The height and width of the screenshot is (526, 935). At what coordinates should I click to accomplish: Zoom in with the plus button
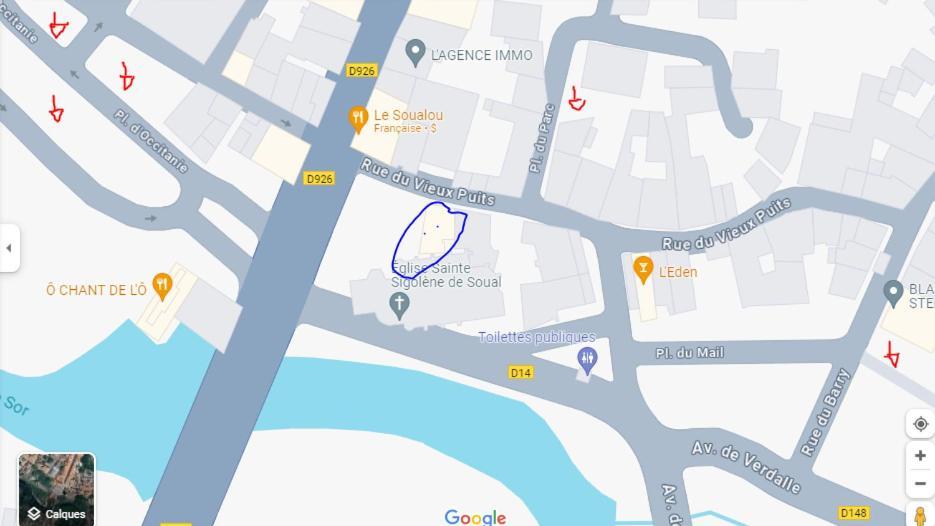coord(920,455)
